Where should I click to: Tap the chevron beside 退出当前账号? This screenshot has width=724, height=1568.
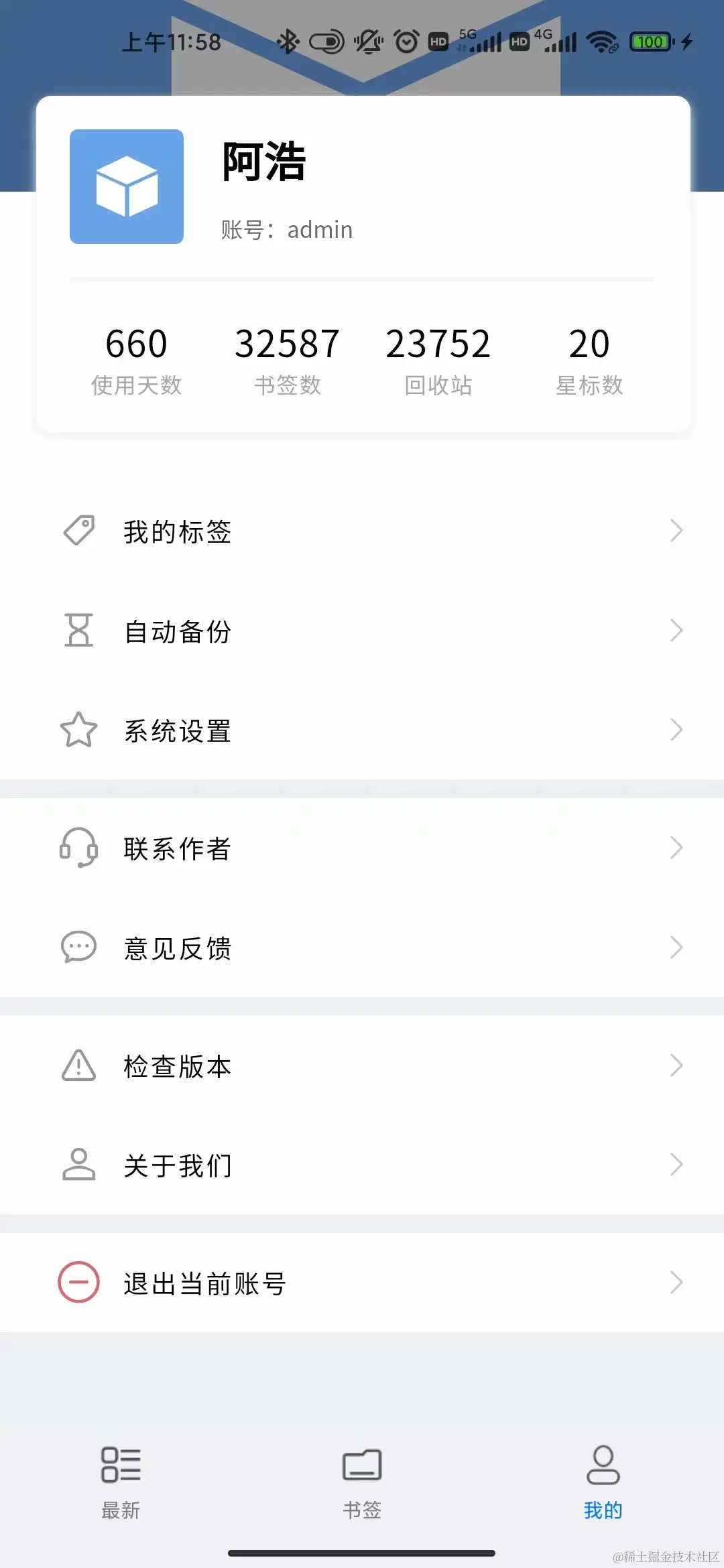pyautogui.click(x=677, y=1282)
